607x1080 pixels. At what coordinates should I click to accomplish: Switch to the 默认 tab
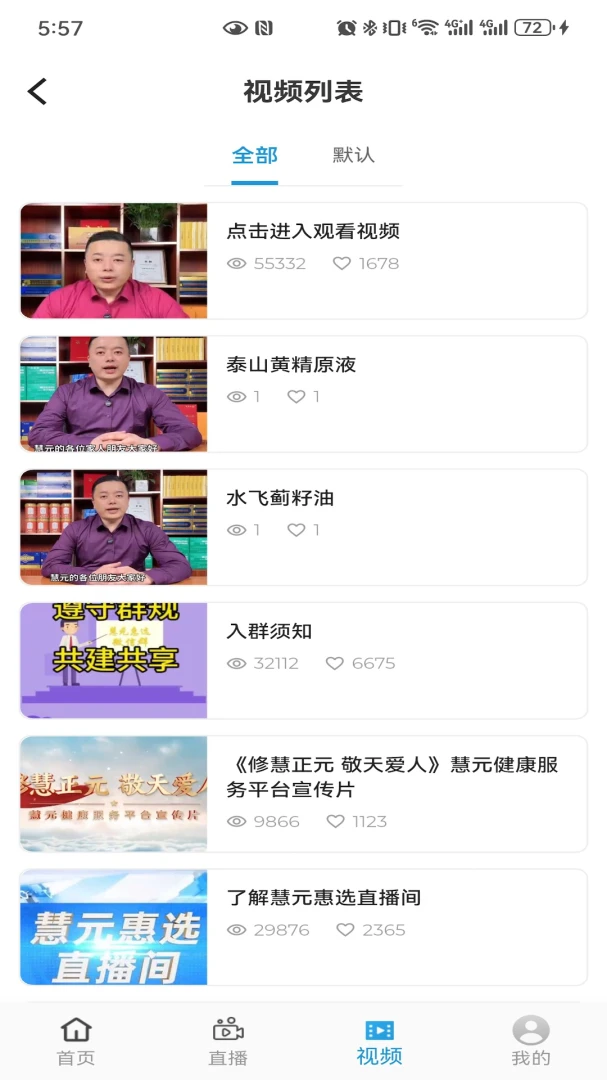pyautogui.click(x=353, y=155)
